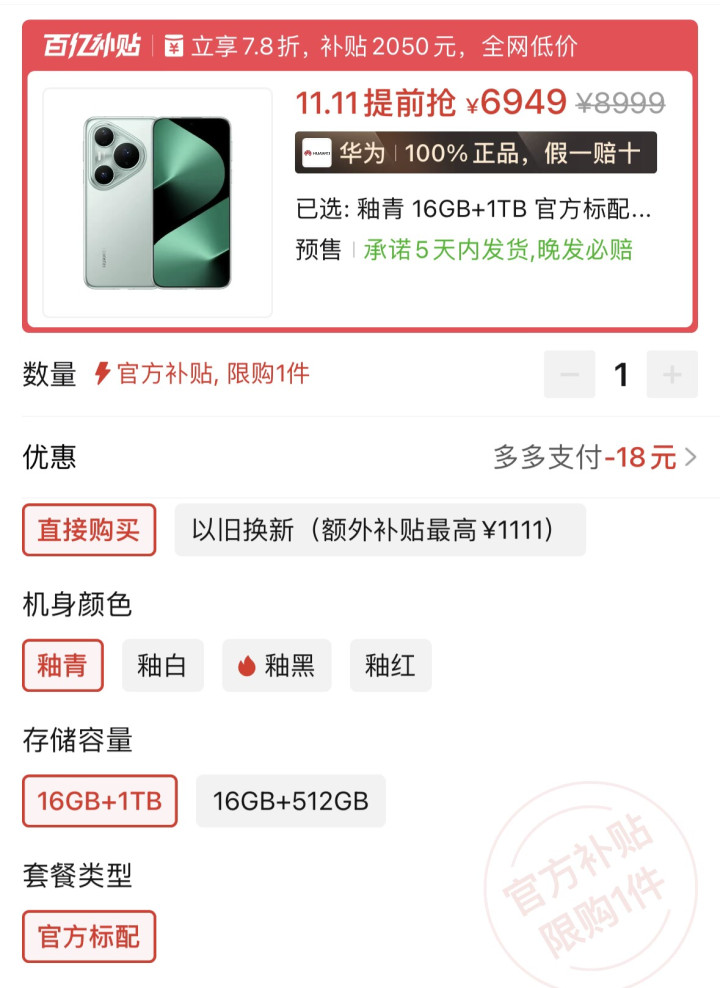
Task: Switch to 16GB+512GB storage
Action: 290,801
